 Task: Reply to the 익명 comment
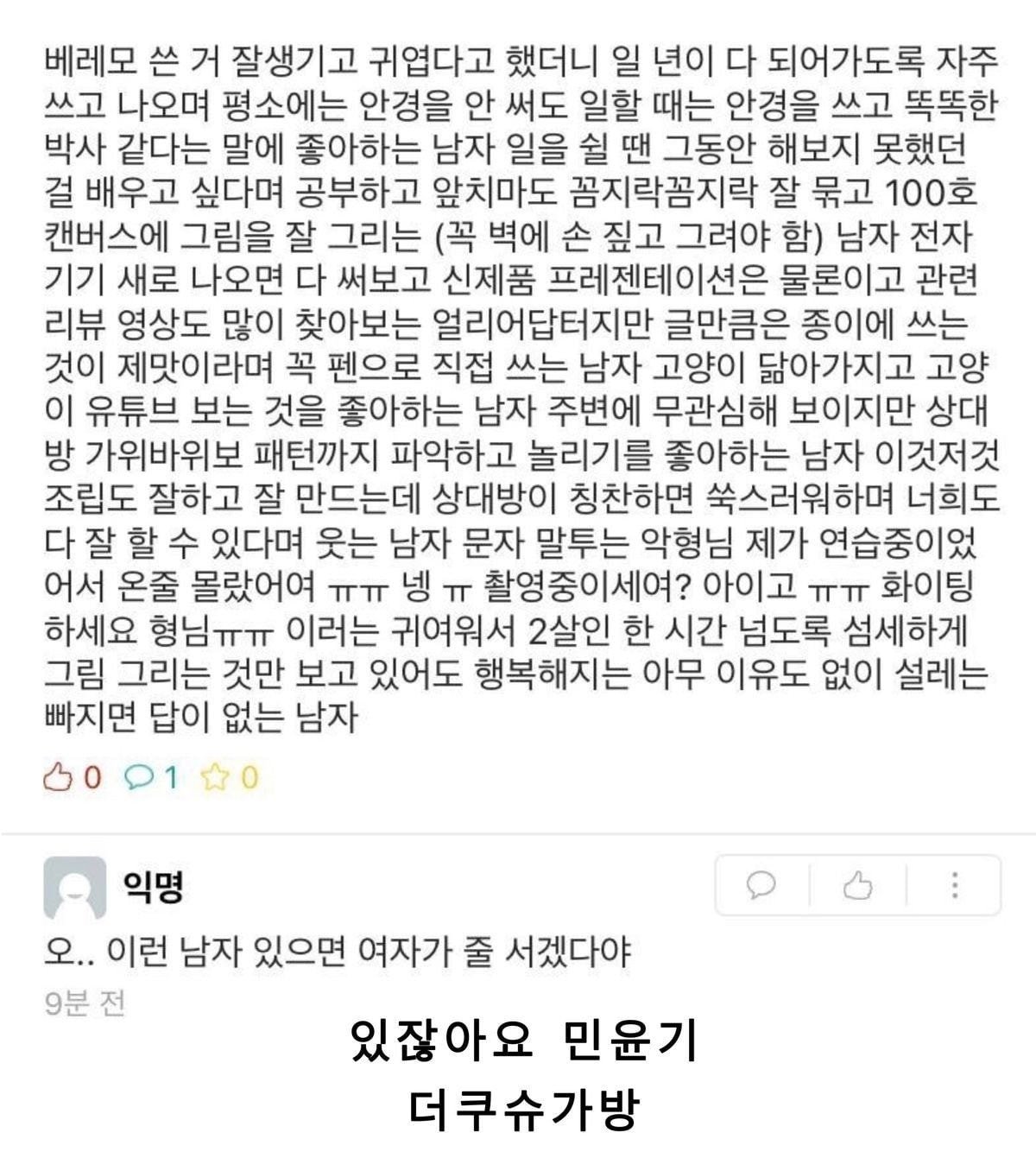click(761, 885)
